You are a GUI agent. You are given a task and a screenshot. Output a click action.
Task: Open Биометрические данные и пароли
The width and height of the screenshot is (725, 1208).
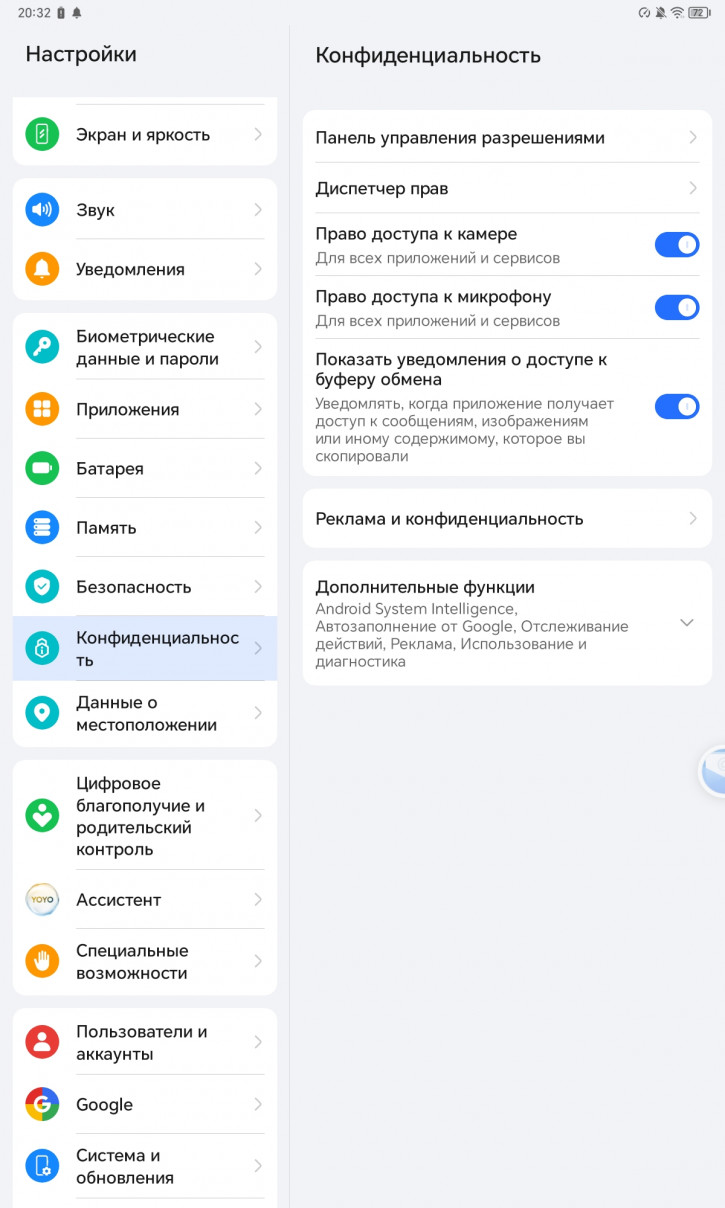point(145,347)
